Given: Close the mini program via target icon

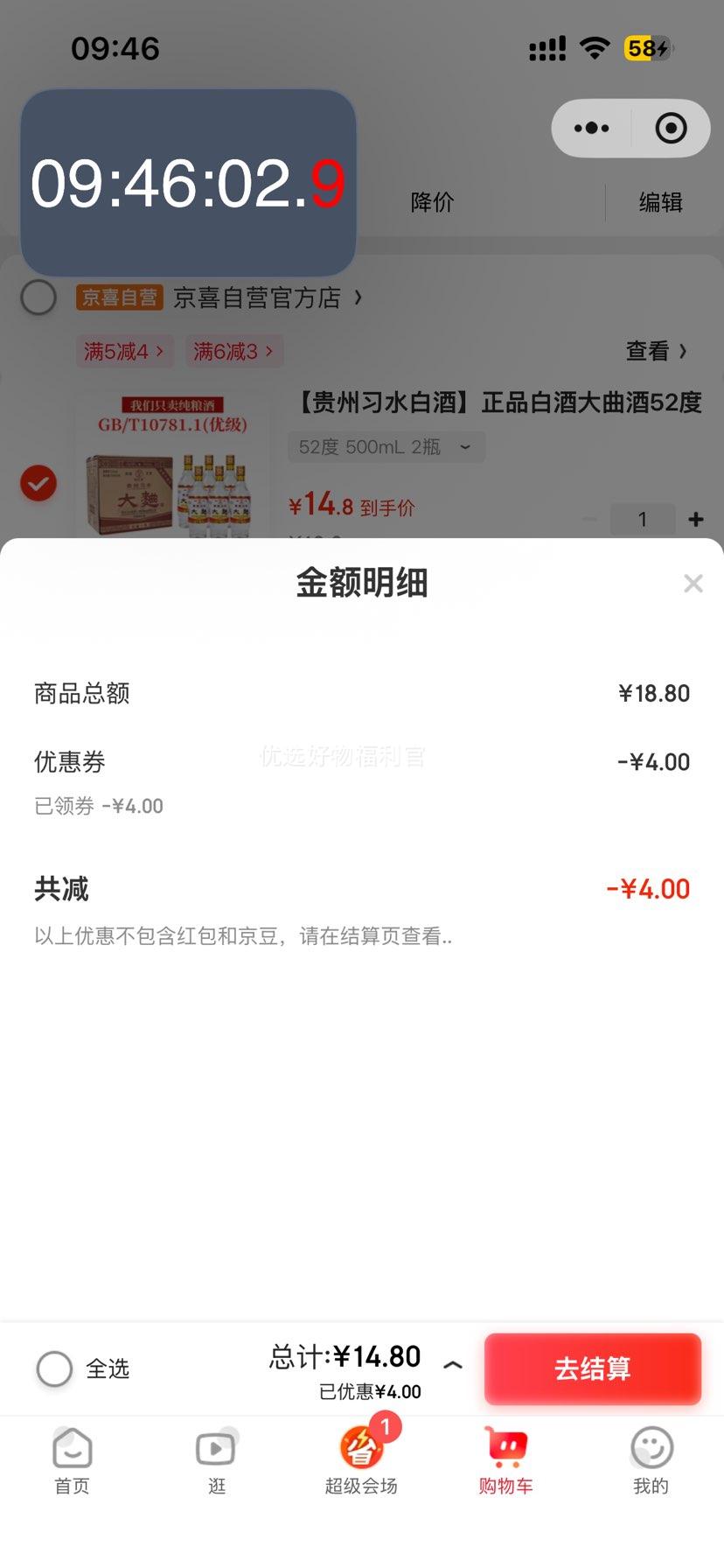Looking at the screenshot, I should tap(671, 129).
